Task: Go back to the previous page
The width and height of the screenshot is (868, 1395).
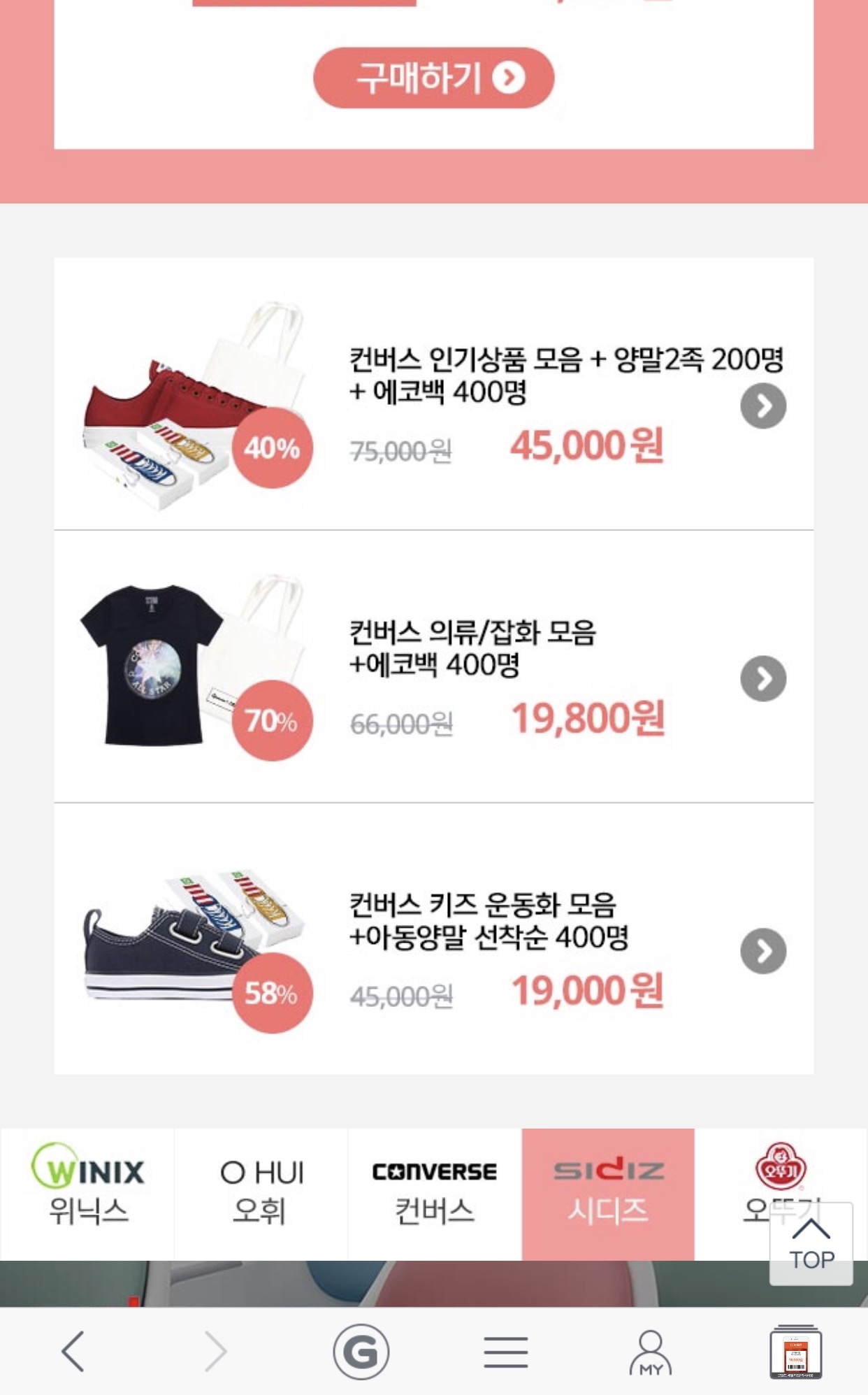Action: coord(73,1351)
